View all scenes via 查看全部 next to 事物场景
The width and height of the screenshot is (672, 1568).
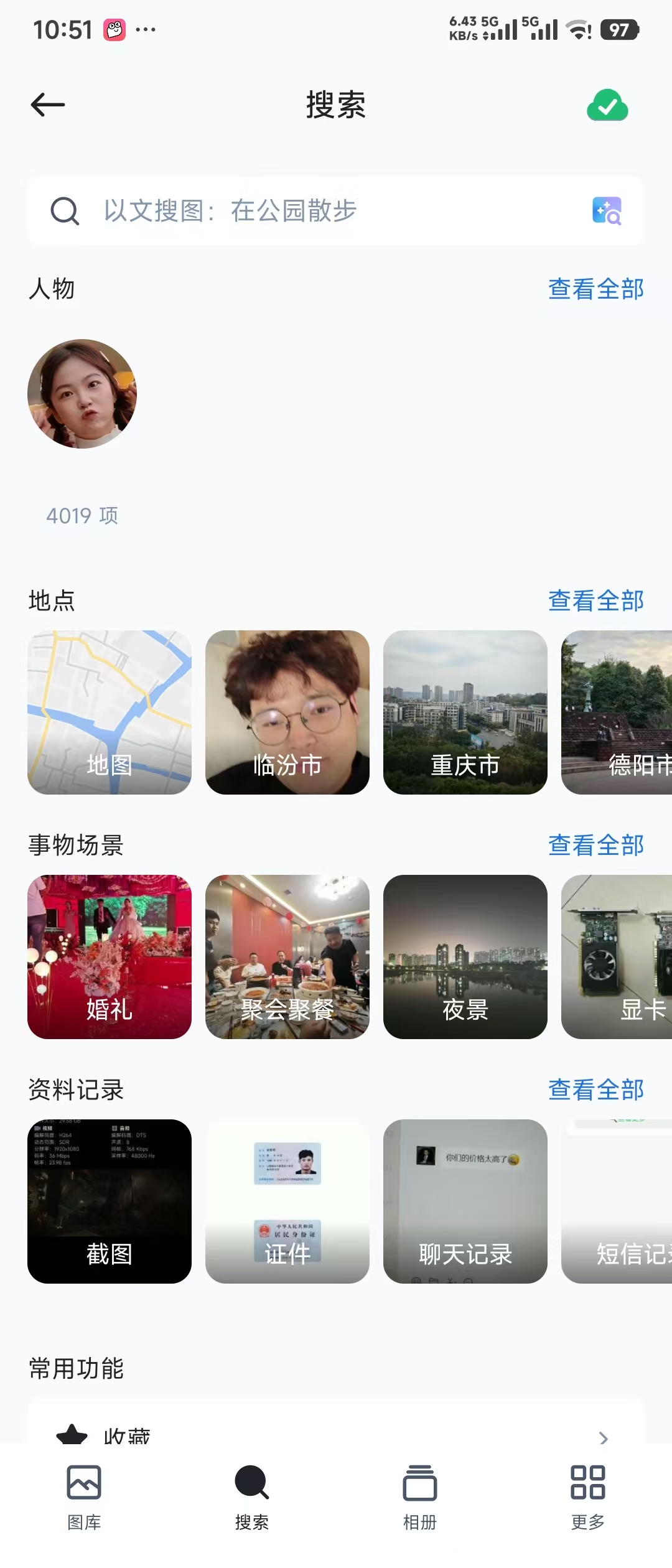(x=595, y=846)
